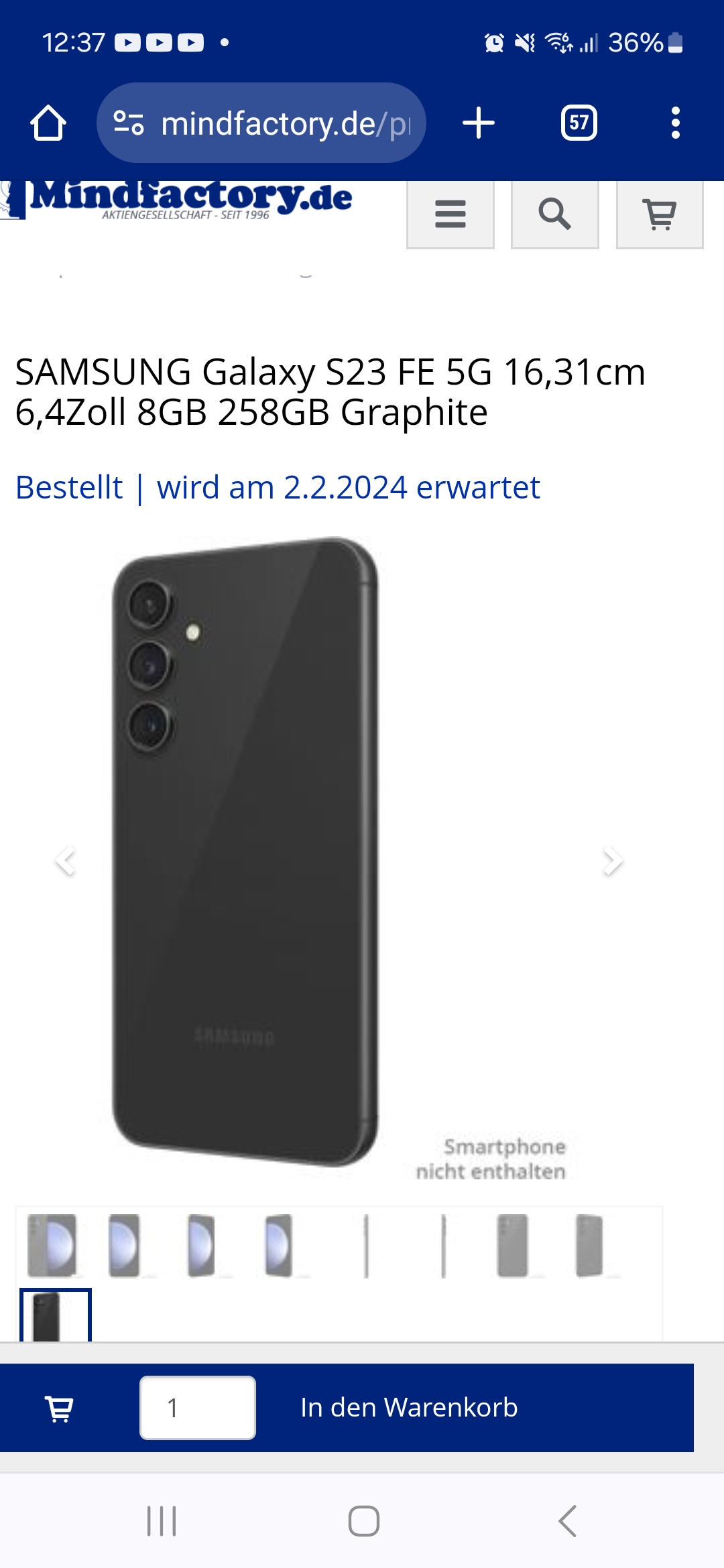Open a new browser tab
724x1568 pixels.
(479, 123)
